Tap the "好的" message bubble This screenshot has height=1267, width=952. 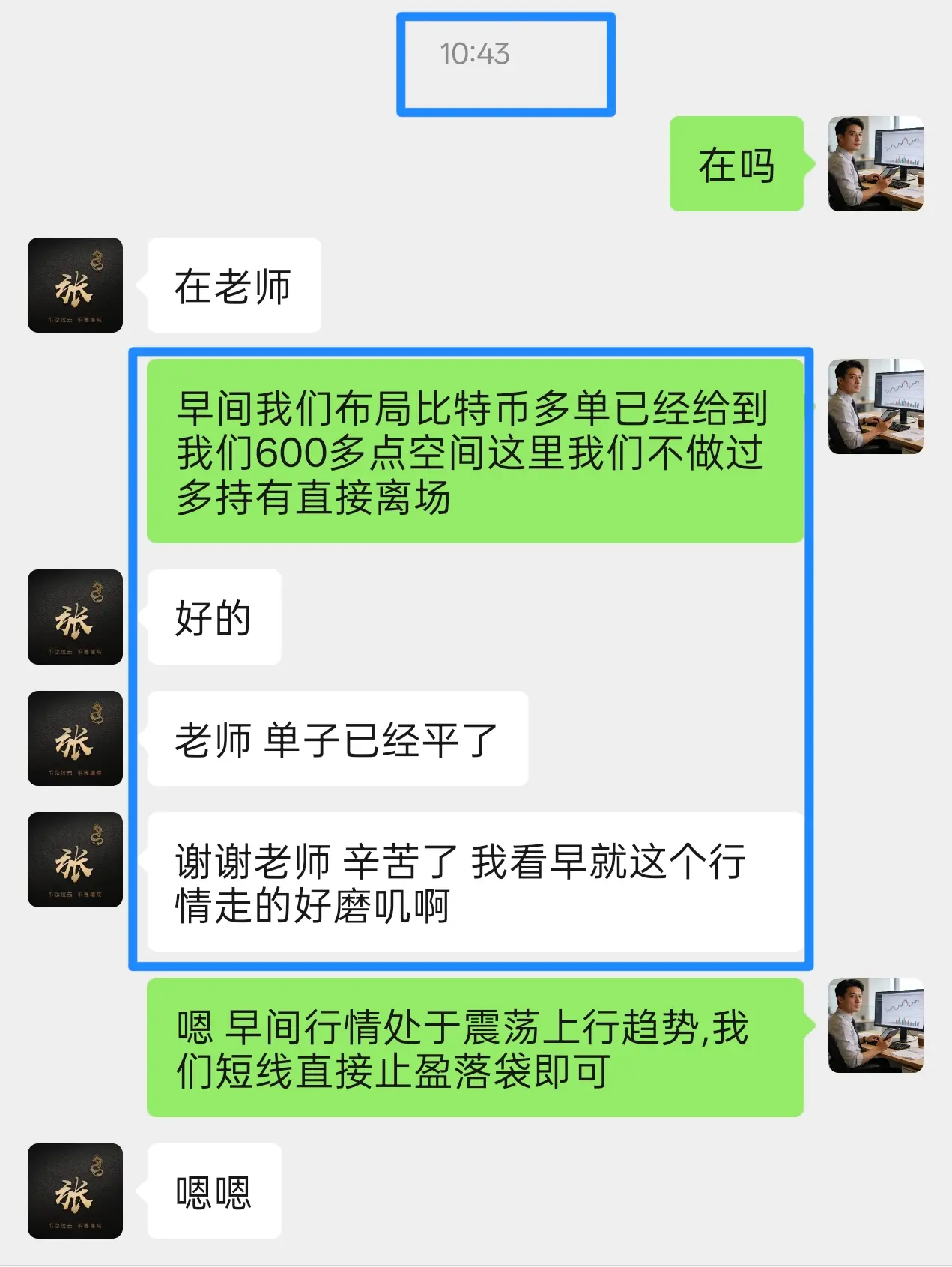(x=215, y=617)
